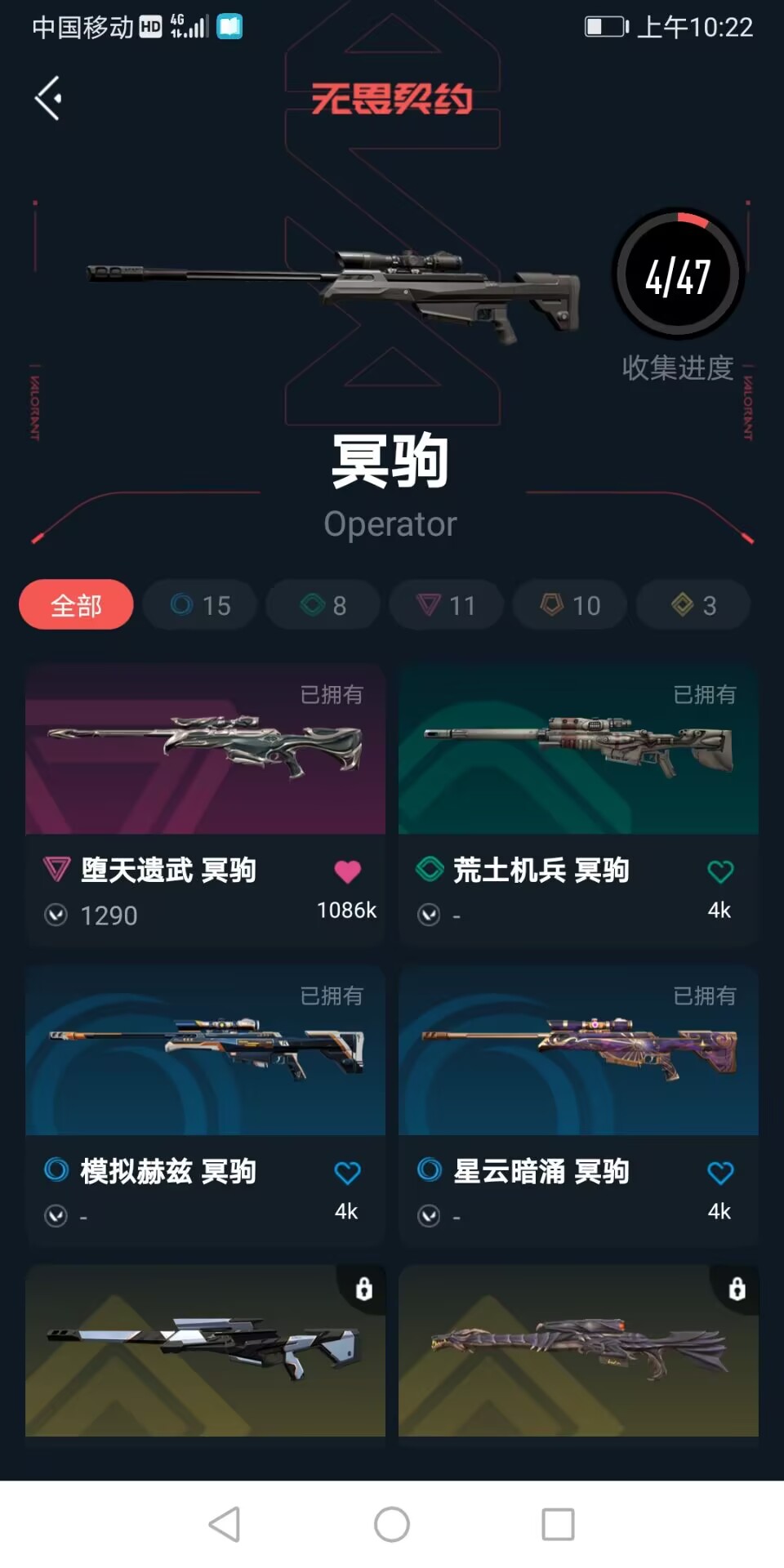
Task: Open the locked dragon-shaped sniper skin
Action: pos(578,1352)
